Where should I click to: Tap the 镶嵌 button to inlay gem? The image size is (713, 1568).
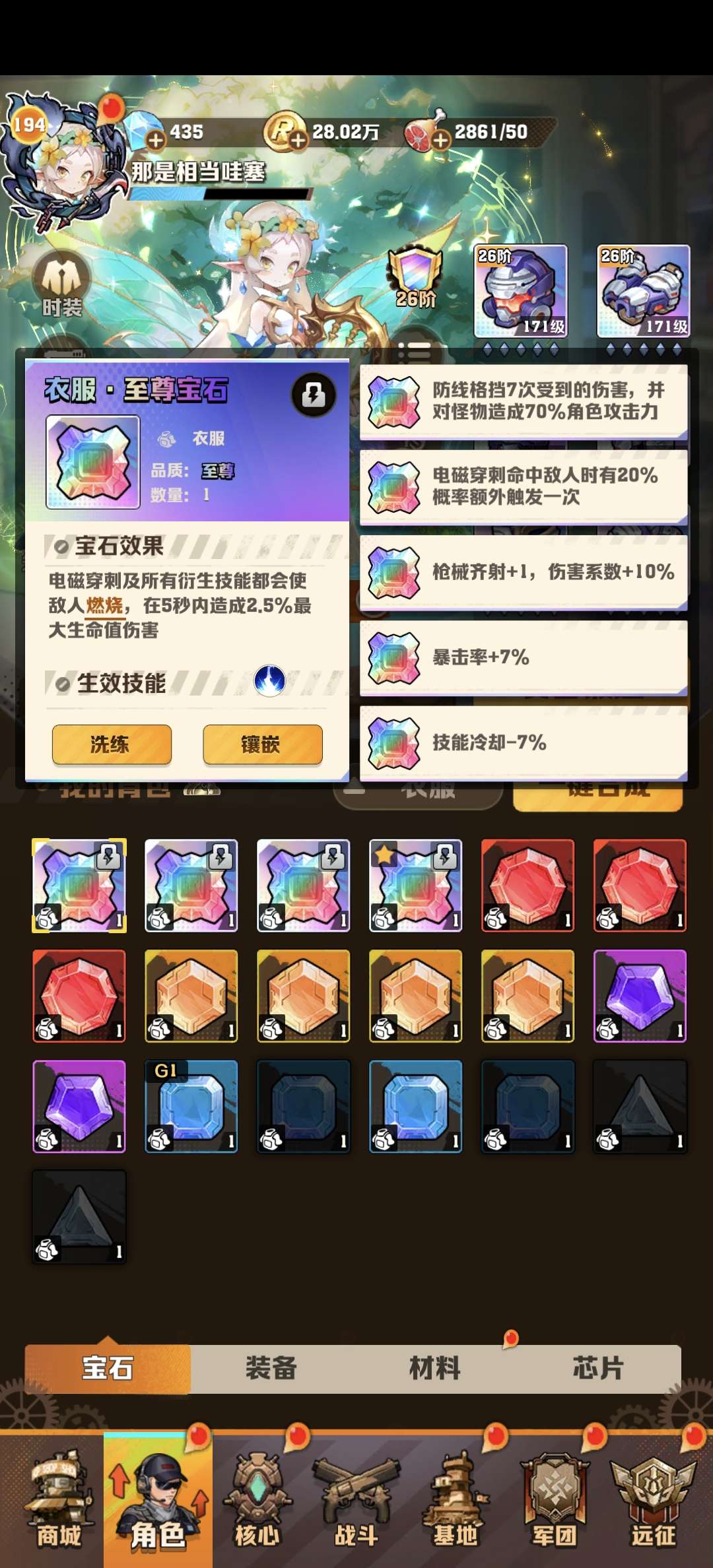coord(262,744)
